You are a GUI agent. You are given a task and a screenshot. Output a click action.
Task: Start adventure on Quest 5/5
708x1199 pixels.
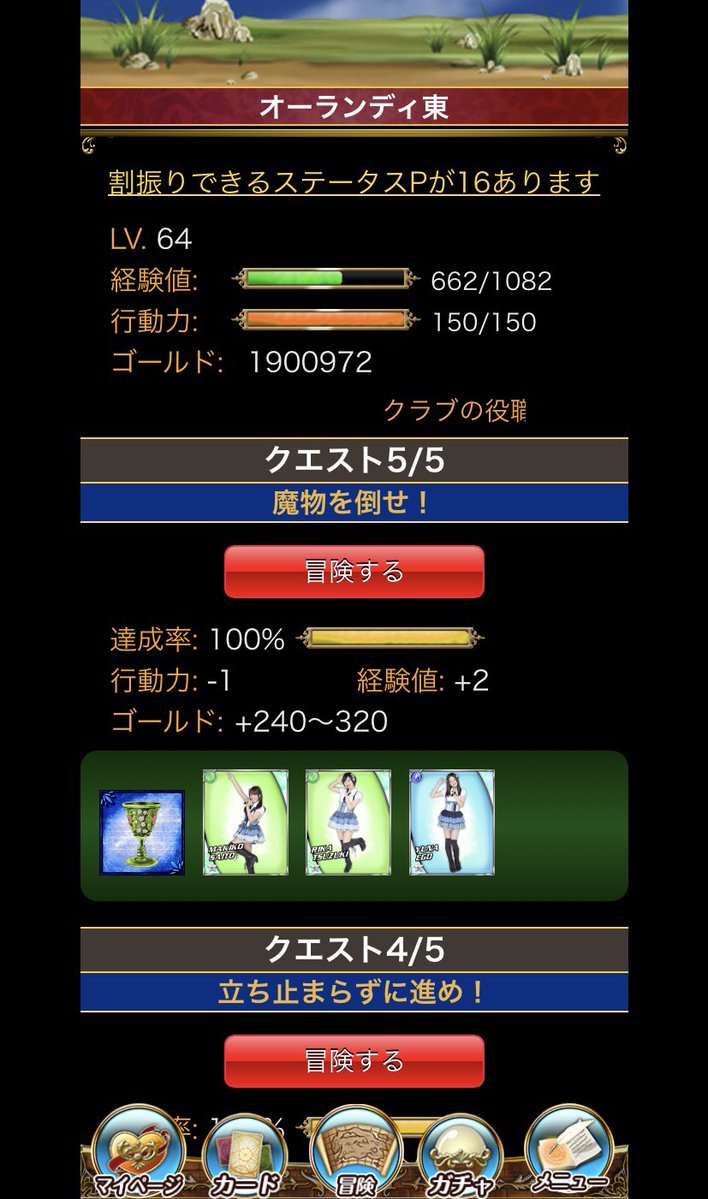[354, 571]
